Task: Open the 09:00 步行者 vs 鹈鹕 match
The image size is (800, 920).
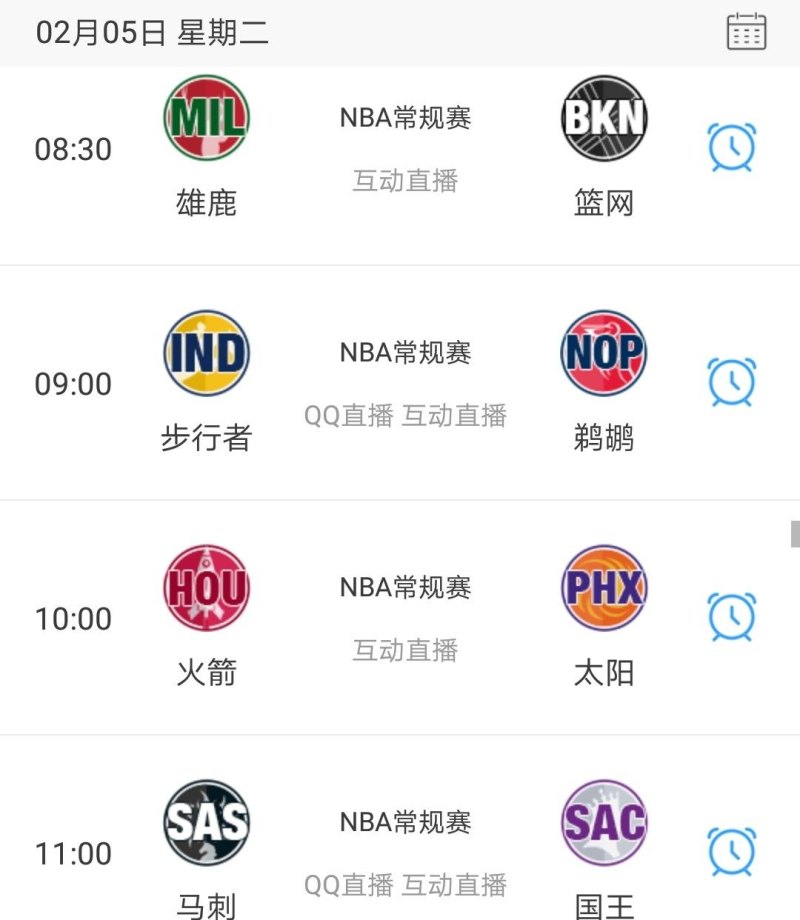Action: click(405, 384)
